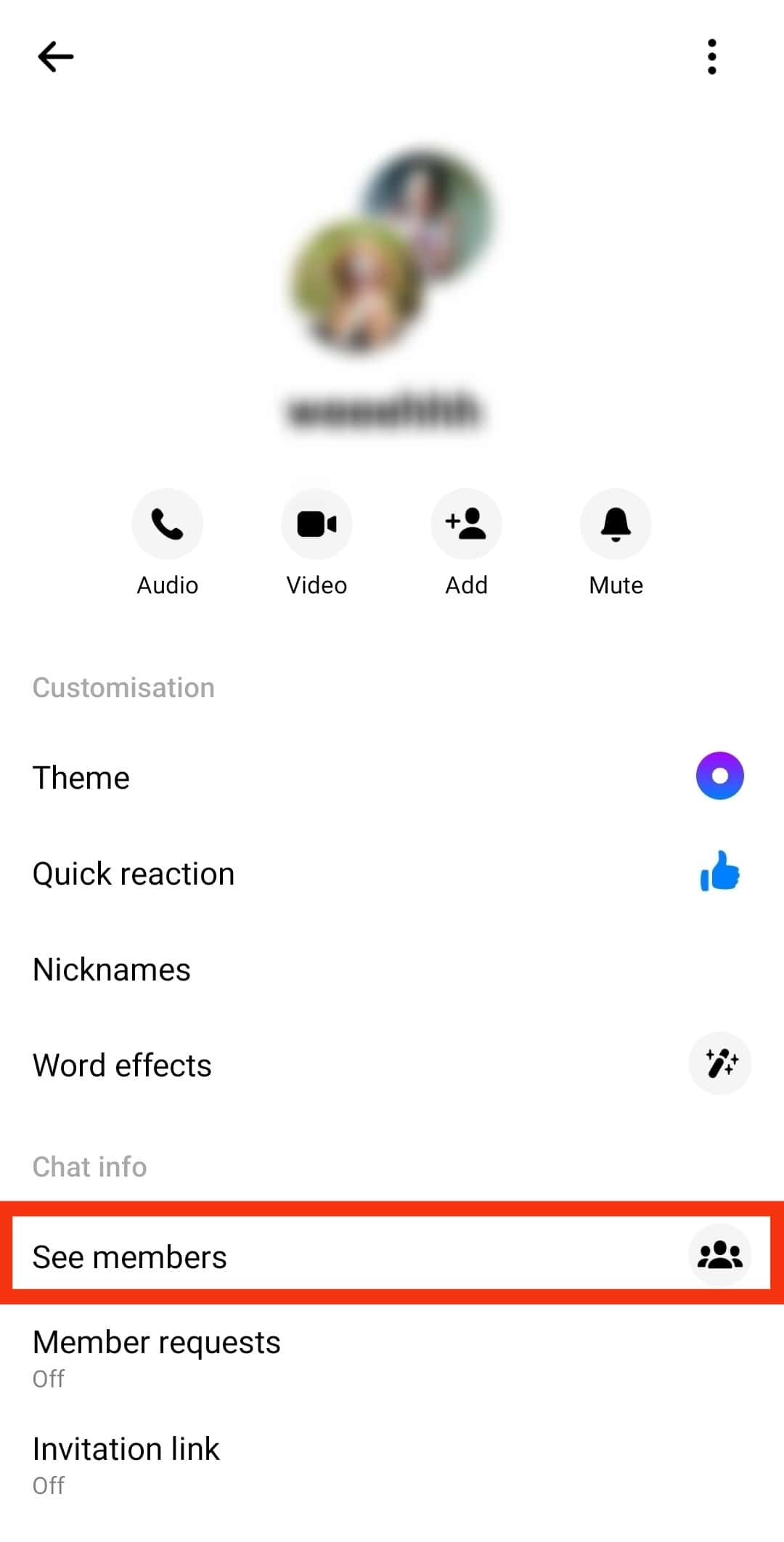Change the Quick reaction emoji

[392, 873]
